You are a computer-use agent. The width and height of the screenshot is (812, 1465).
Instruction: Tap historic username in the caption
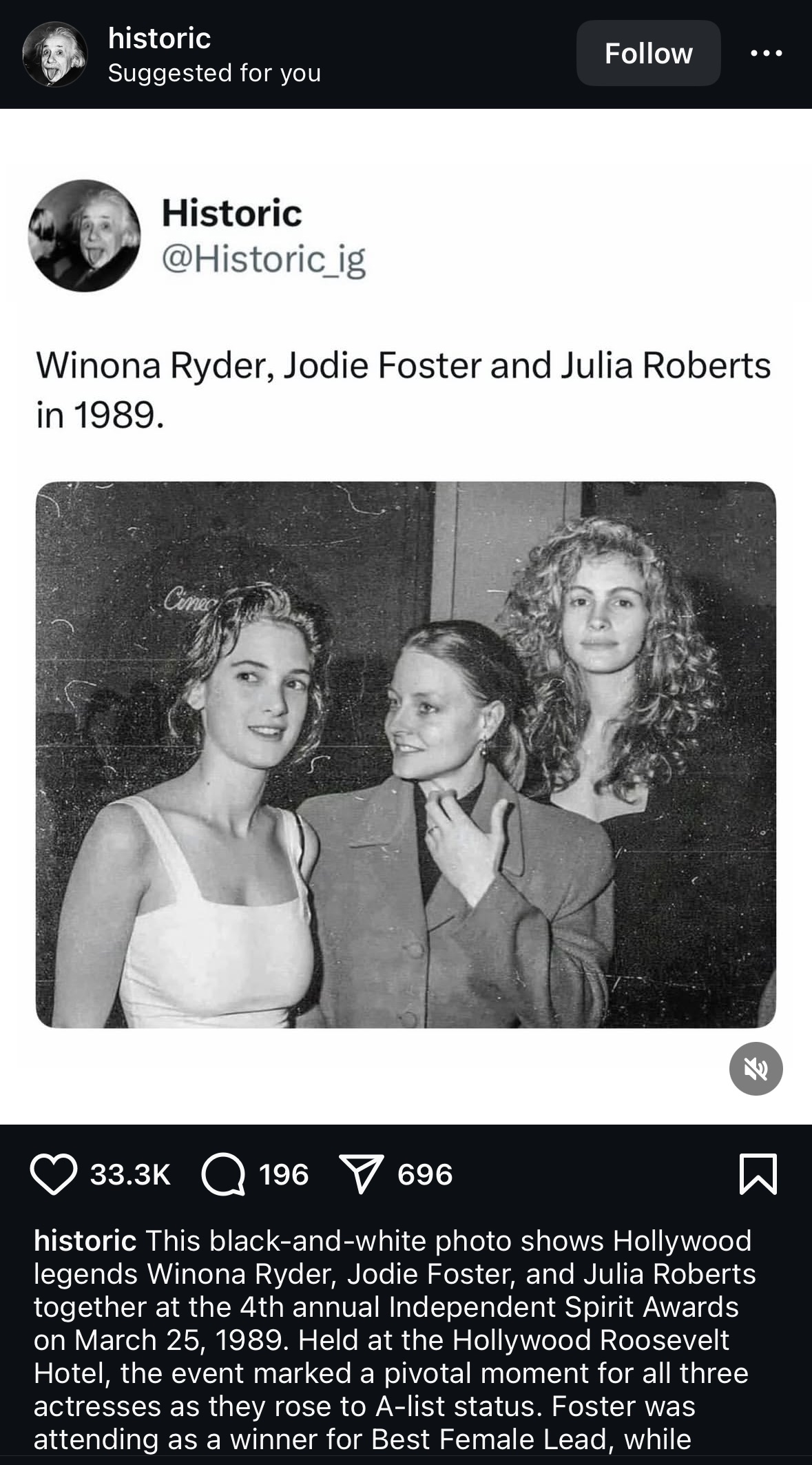85,1240
